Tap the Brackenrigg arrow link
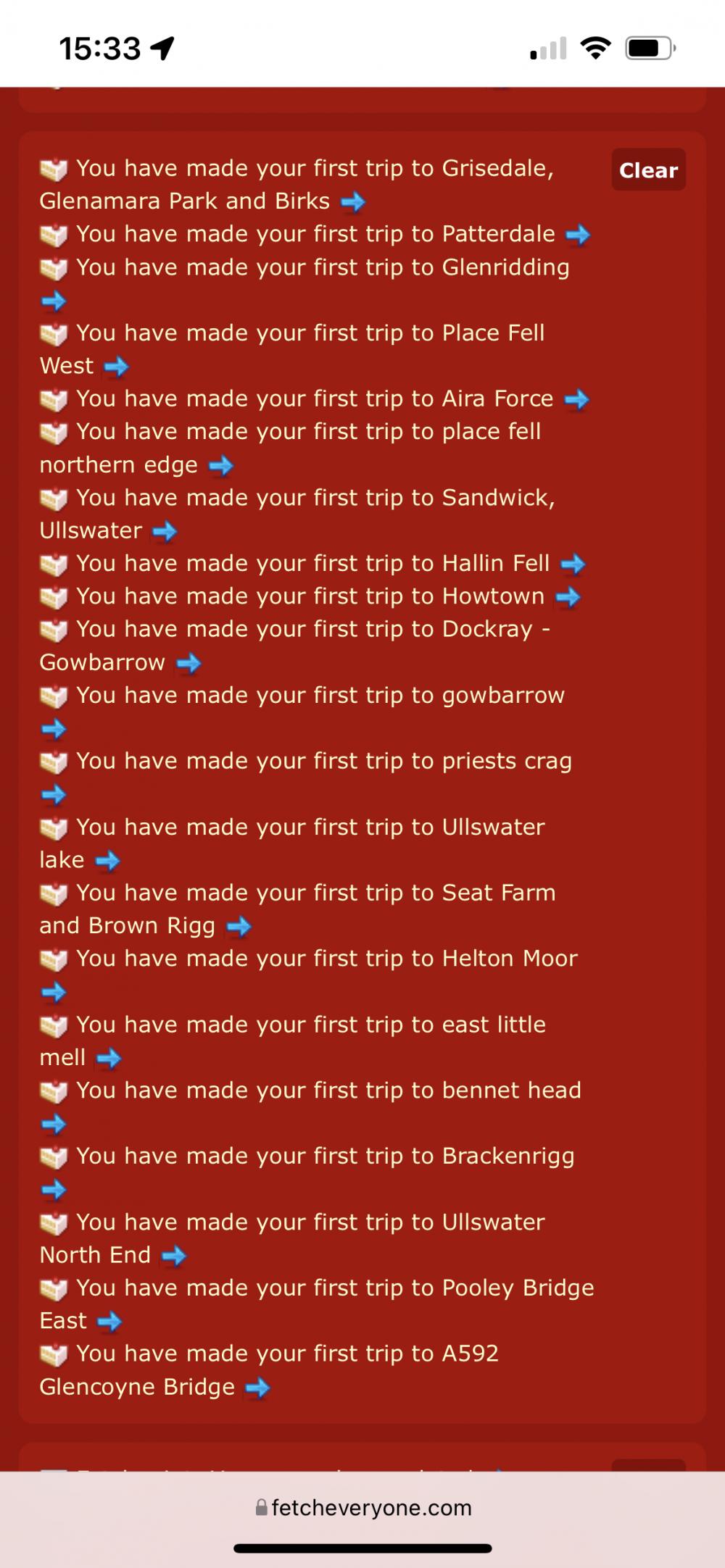 [54, 1190]
